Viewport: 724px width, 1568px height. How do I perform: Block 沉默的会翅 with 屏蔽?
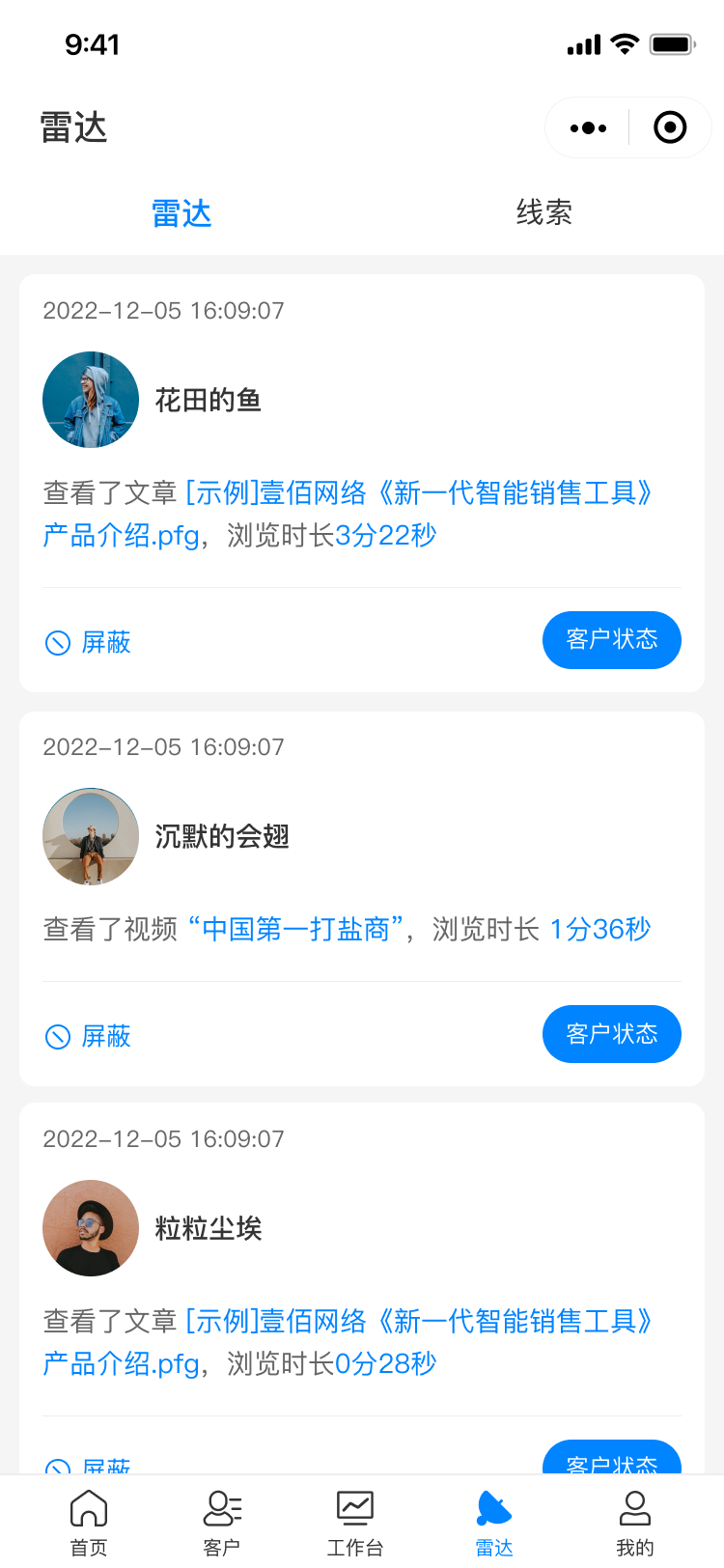(x=89, y=1036)
